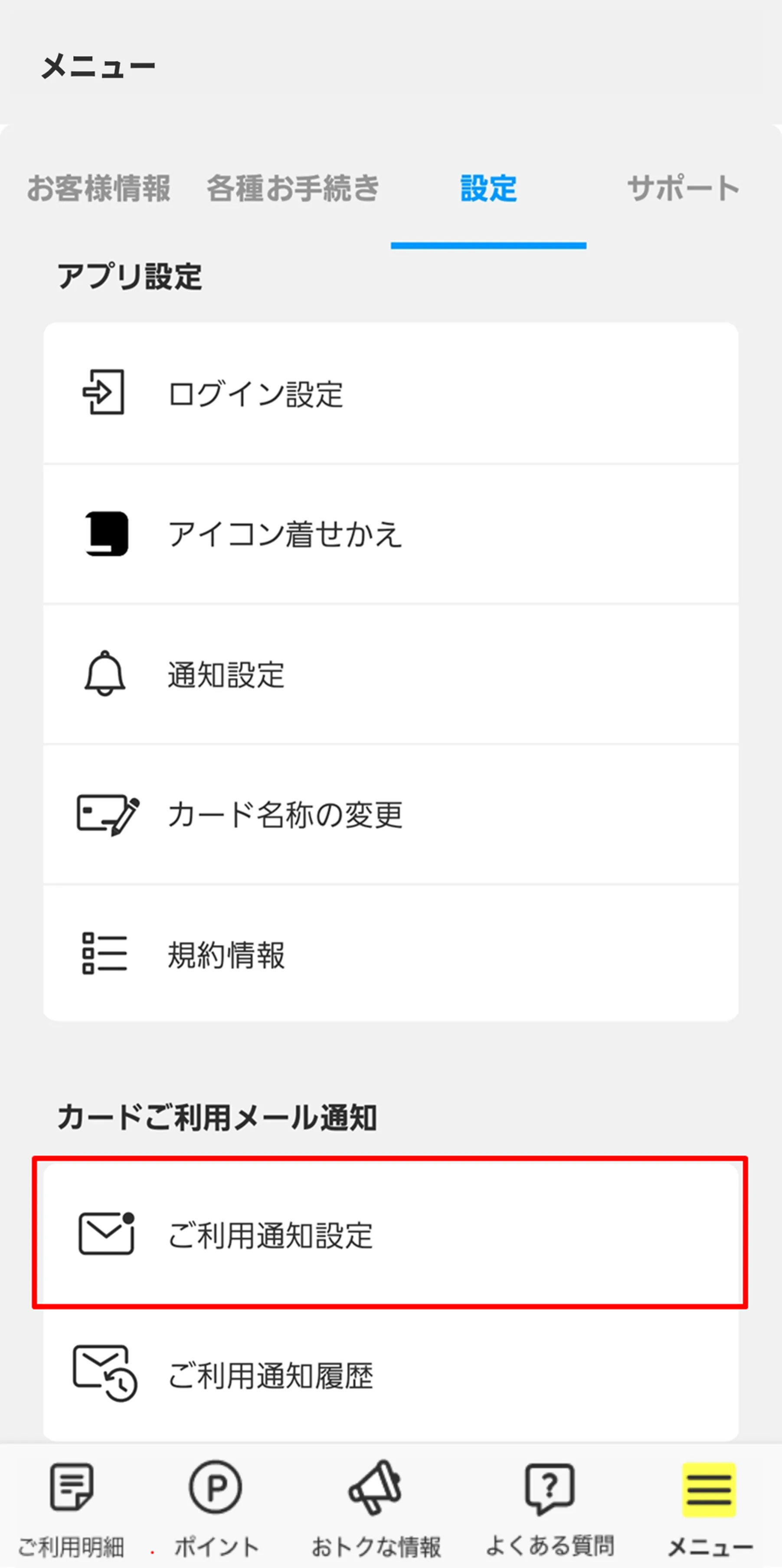Open よくある質問 in bottom navigation
This screenshot has width=782, height=1568.
(x=550, y=1508)
